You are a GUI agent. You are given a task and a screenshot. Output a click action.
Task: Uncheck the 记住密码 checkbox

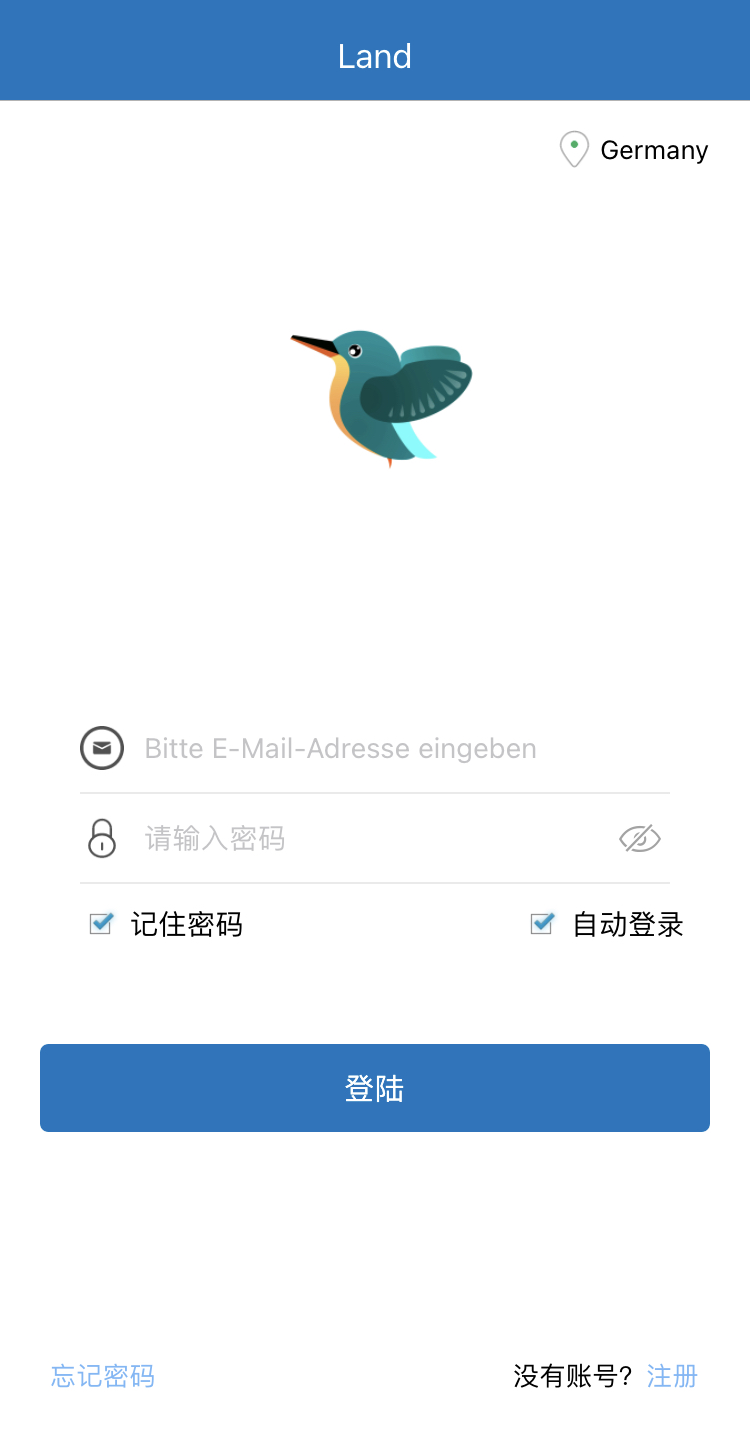101,924
